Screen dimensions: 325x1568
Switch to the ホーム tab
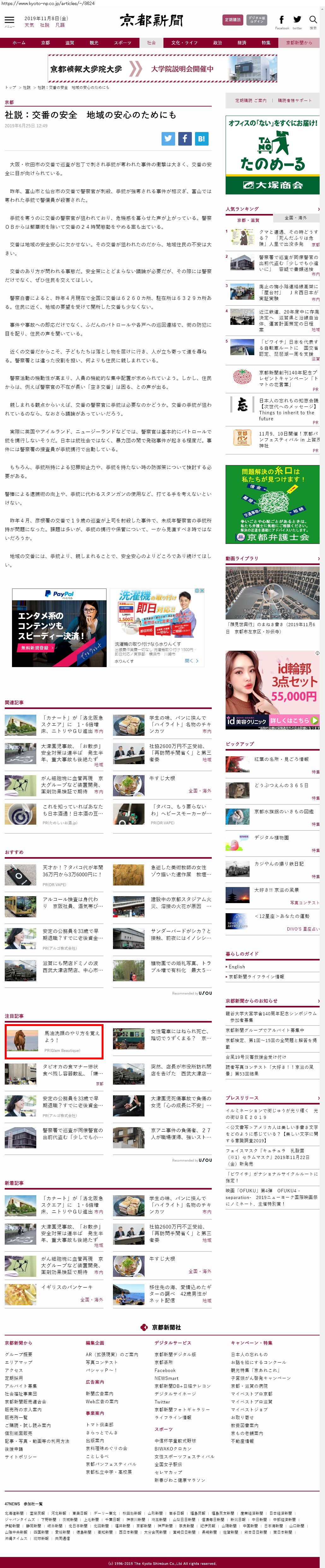pos(19,43)
